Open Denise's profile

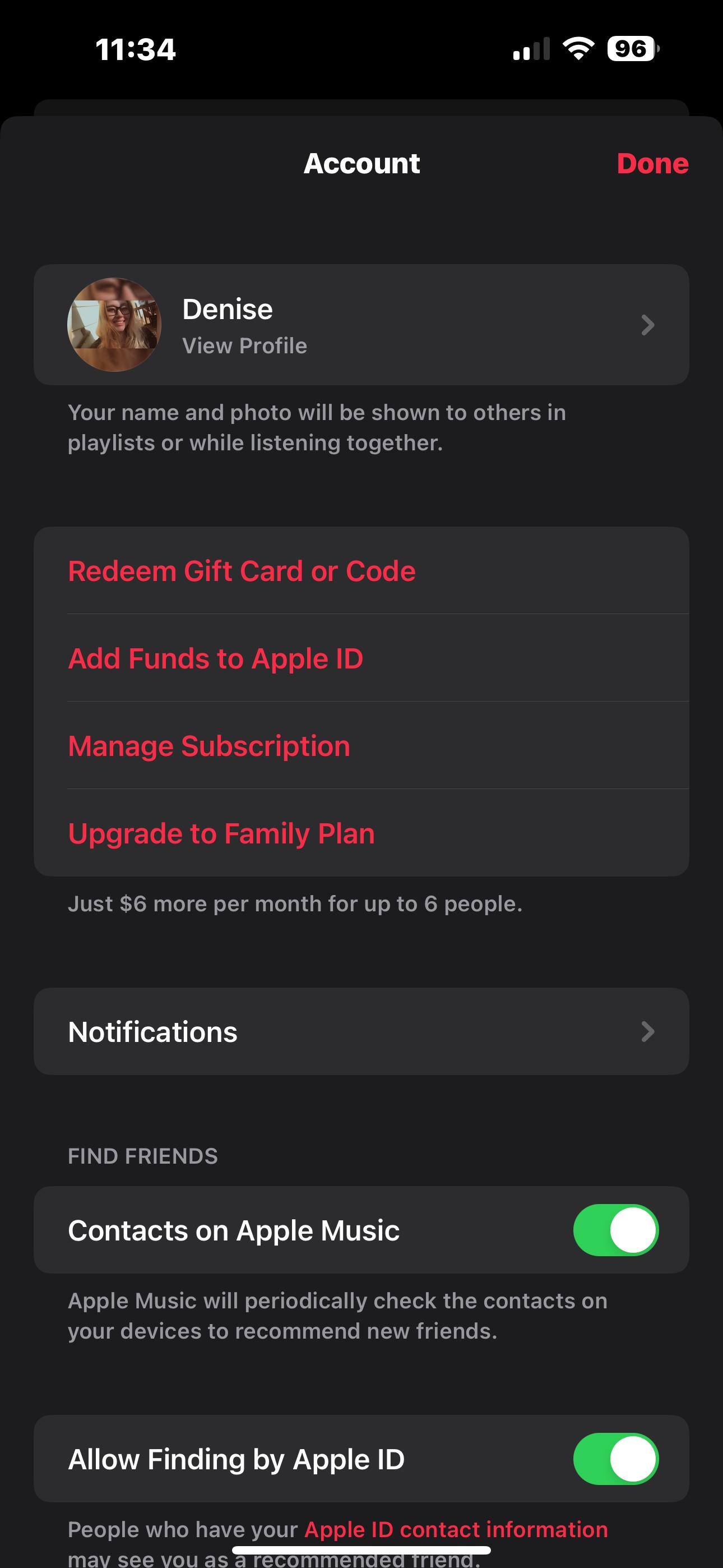click(360, 325)
